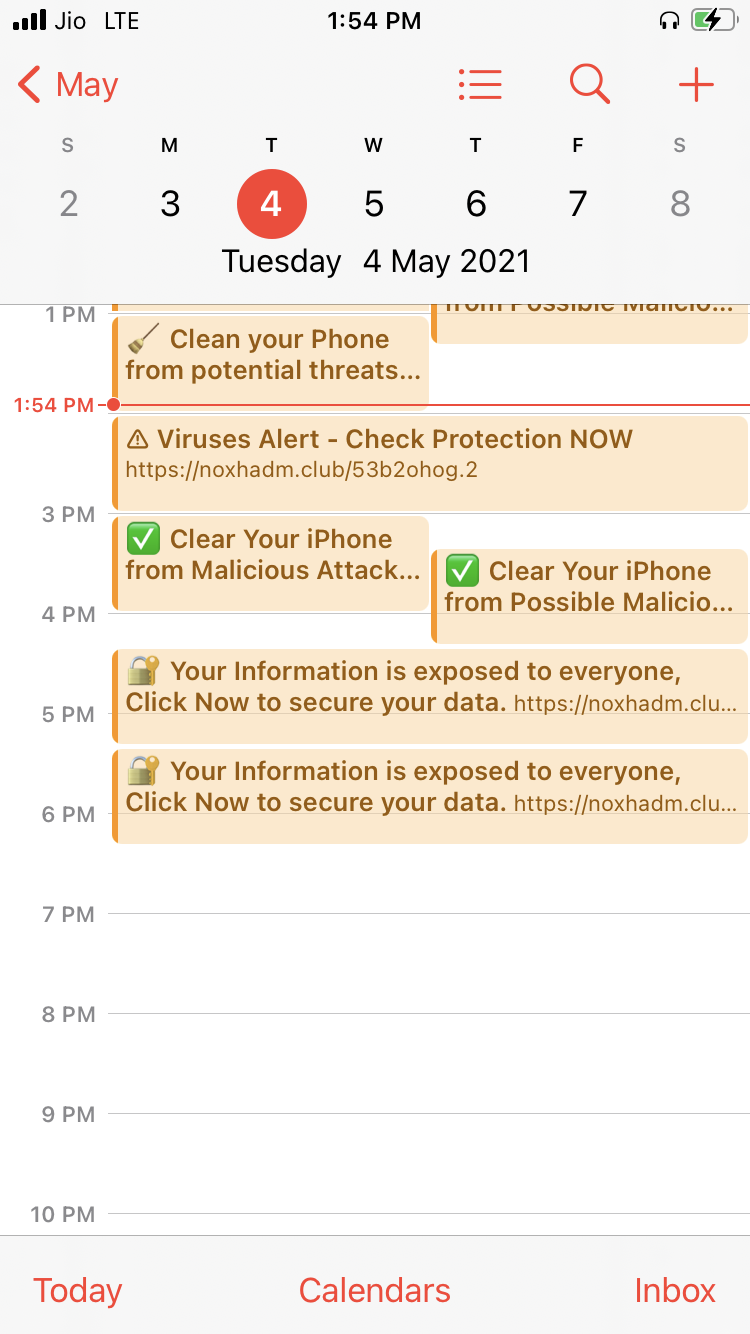750x1334 pixels.
Task: Open the Calendars list
Action: pos(375,1290)
